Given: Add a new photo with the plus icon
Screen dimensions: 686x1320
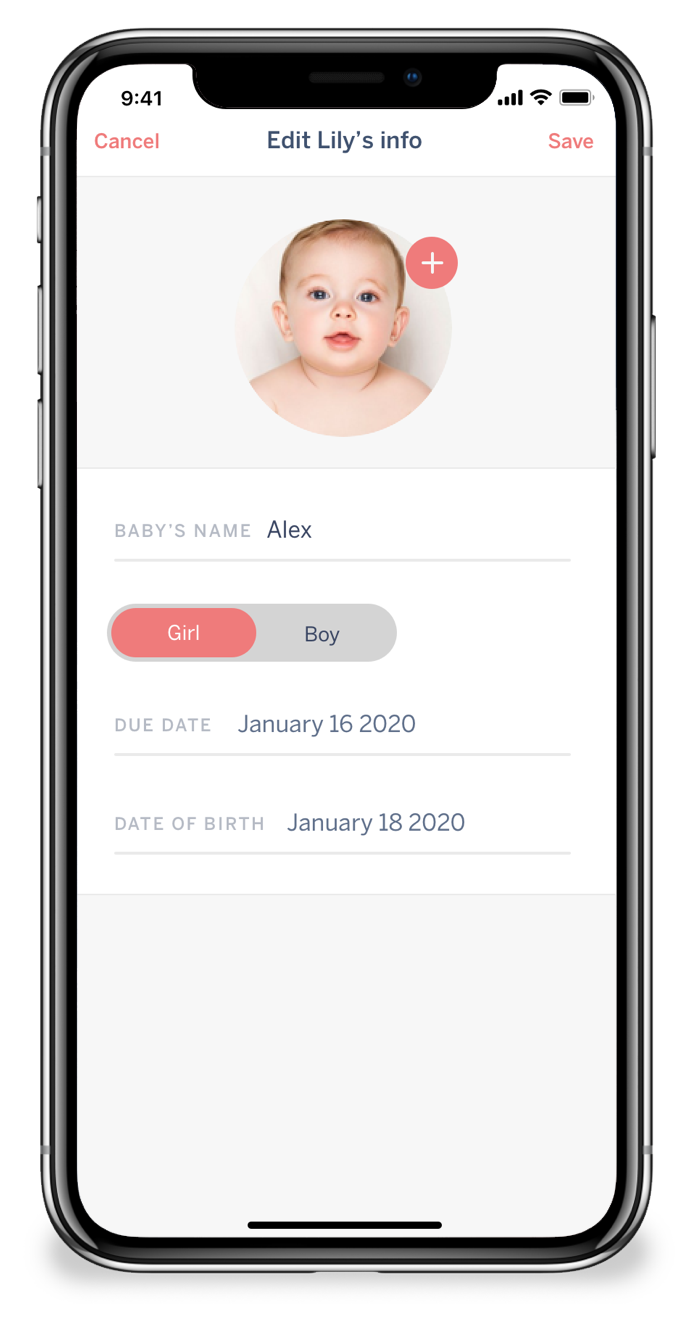Looking at the screenshot, I should 432,263.
